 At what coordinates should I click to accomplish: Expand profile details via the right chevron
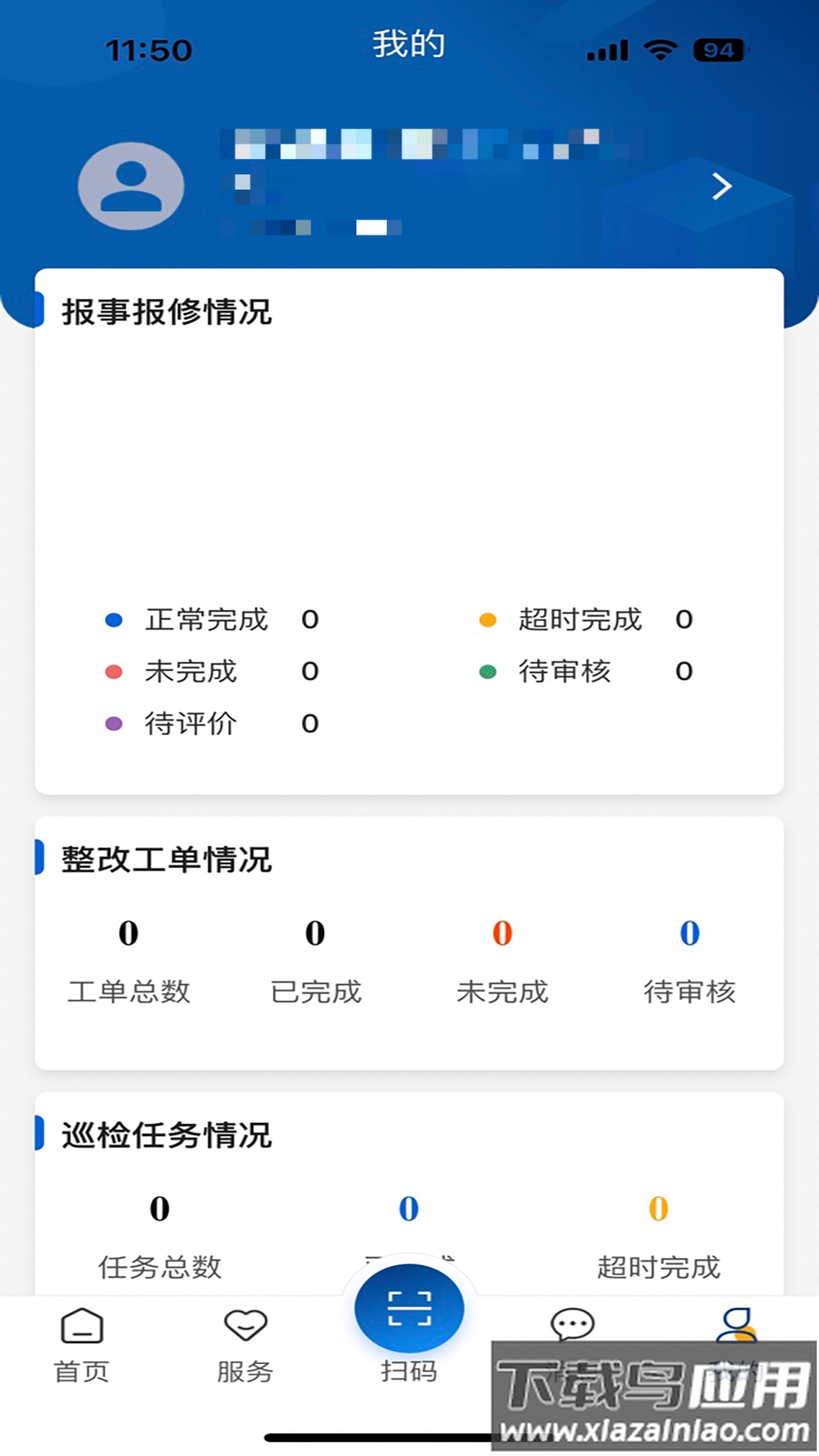[721, 187]
